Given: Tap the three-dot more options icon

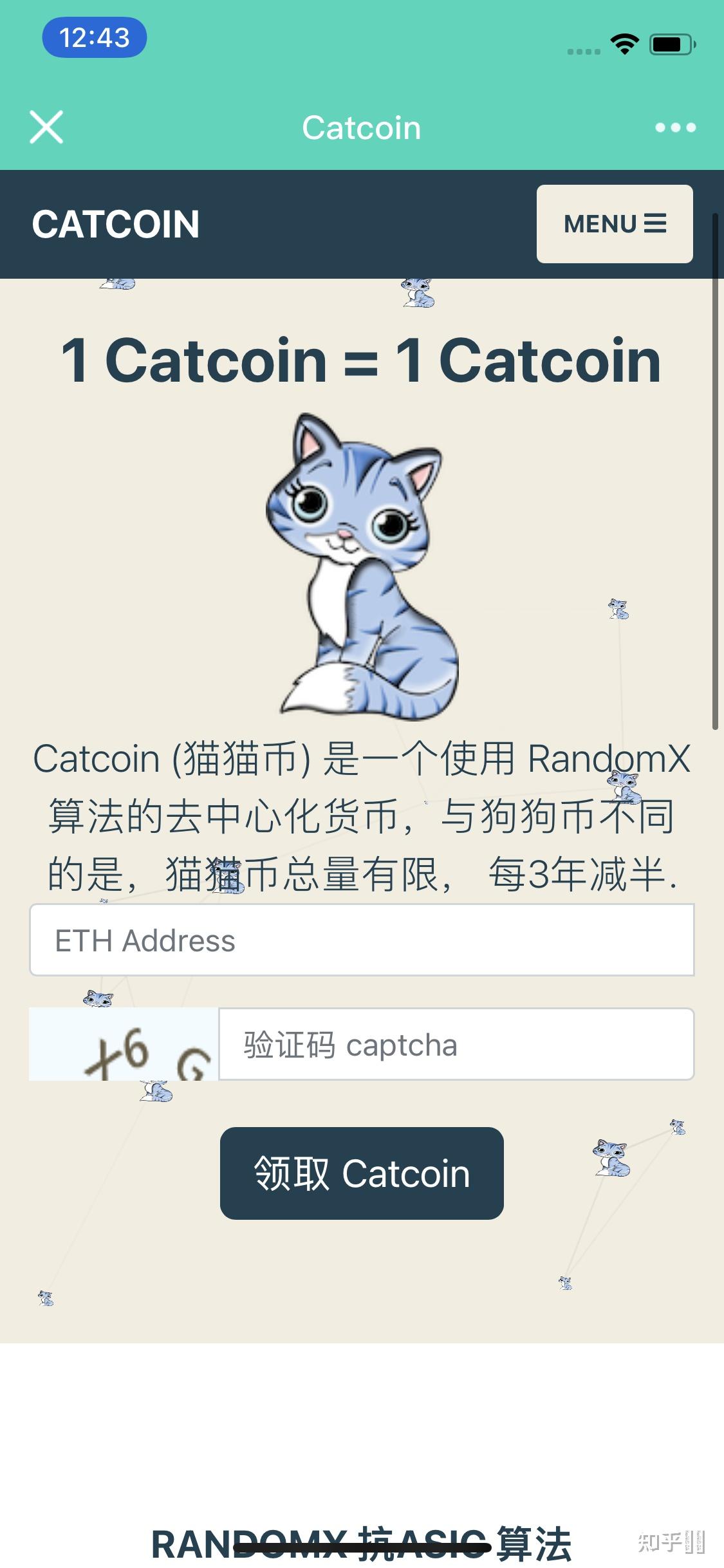Looking at the screenshot, I should pyautogui.click(x=676, y=127).
